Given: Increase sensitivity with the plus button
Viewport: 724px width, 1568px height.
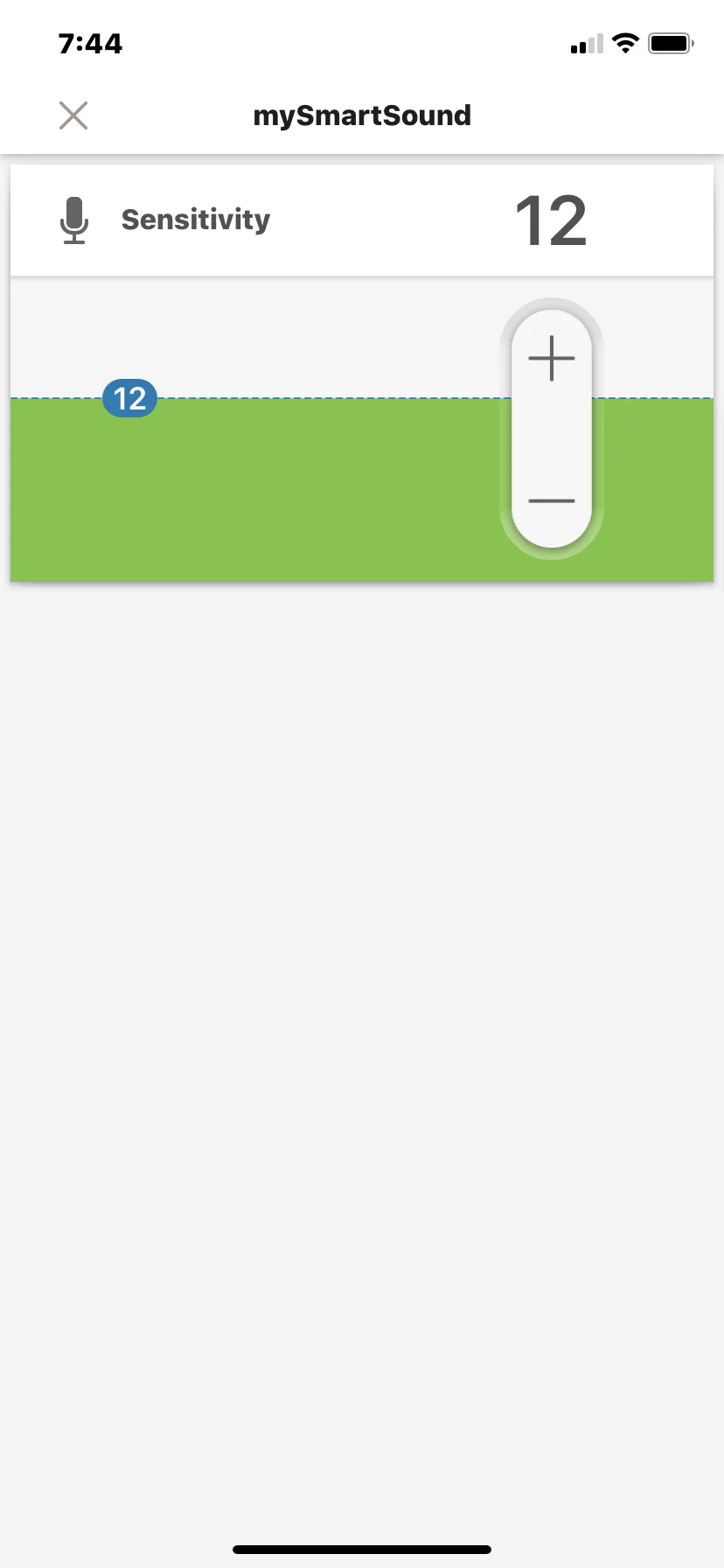Looking at the screenshot, I should [552, 359].
